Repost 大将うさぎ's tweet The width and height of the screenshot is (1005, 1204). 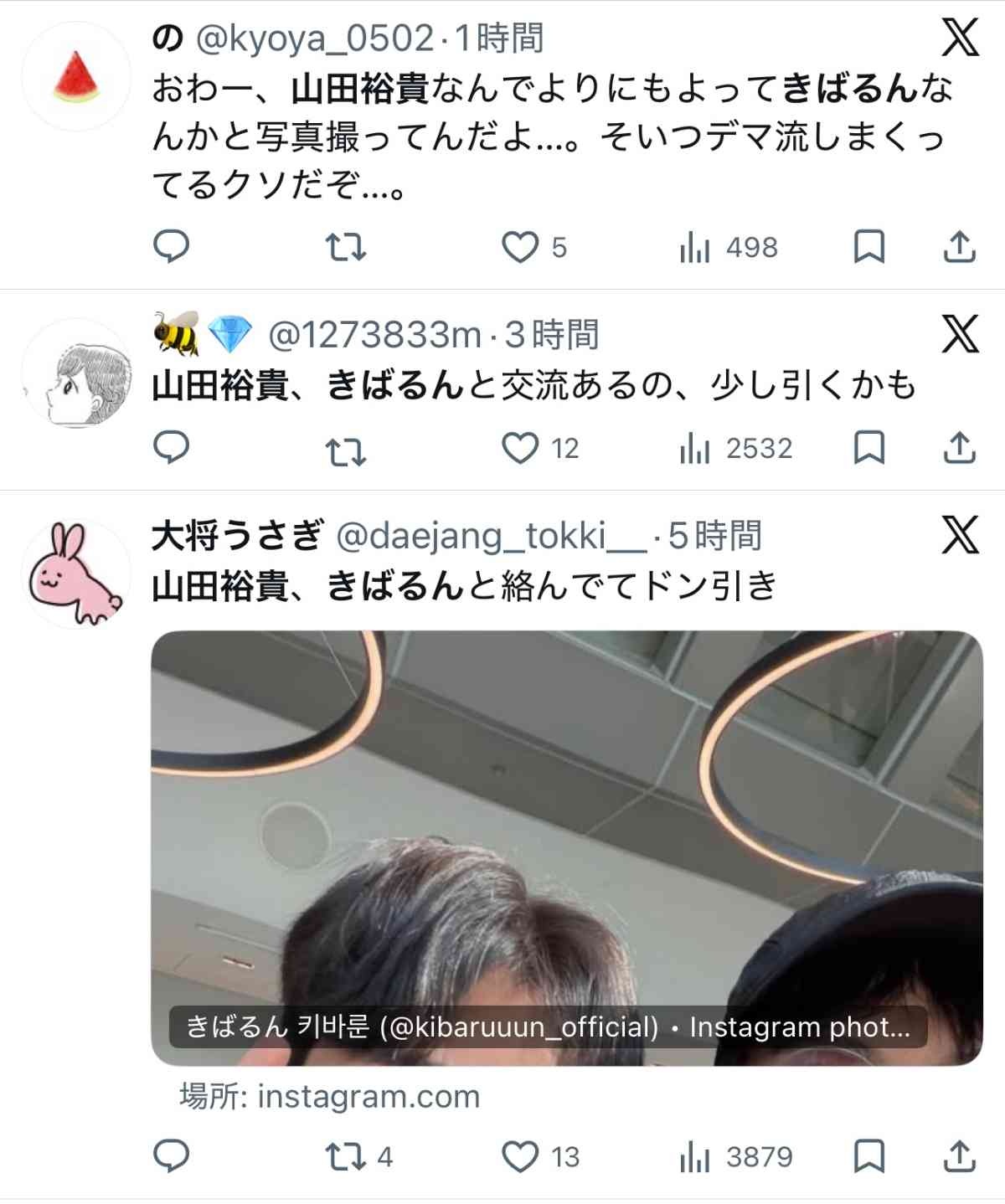point(345,1157)
